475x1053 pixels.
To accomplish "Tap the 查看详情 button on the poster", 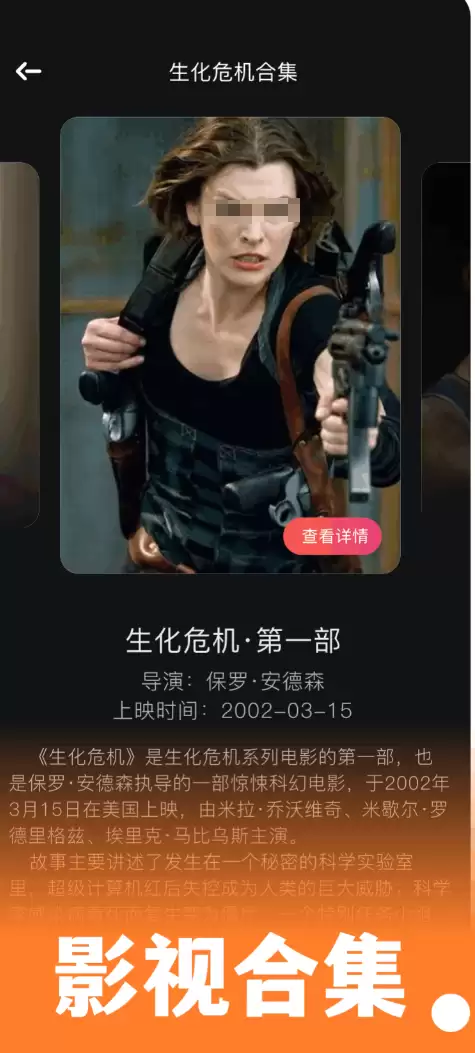I will [333, 536].
